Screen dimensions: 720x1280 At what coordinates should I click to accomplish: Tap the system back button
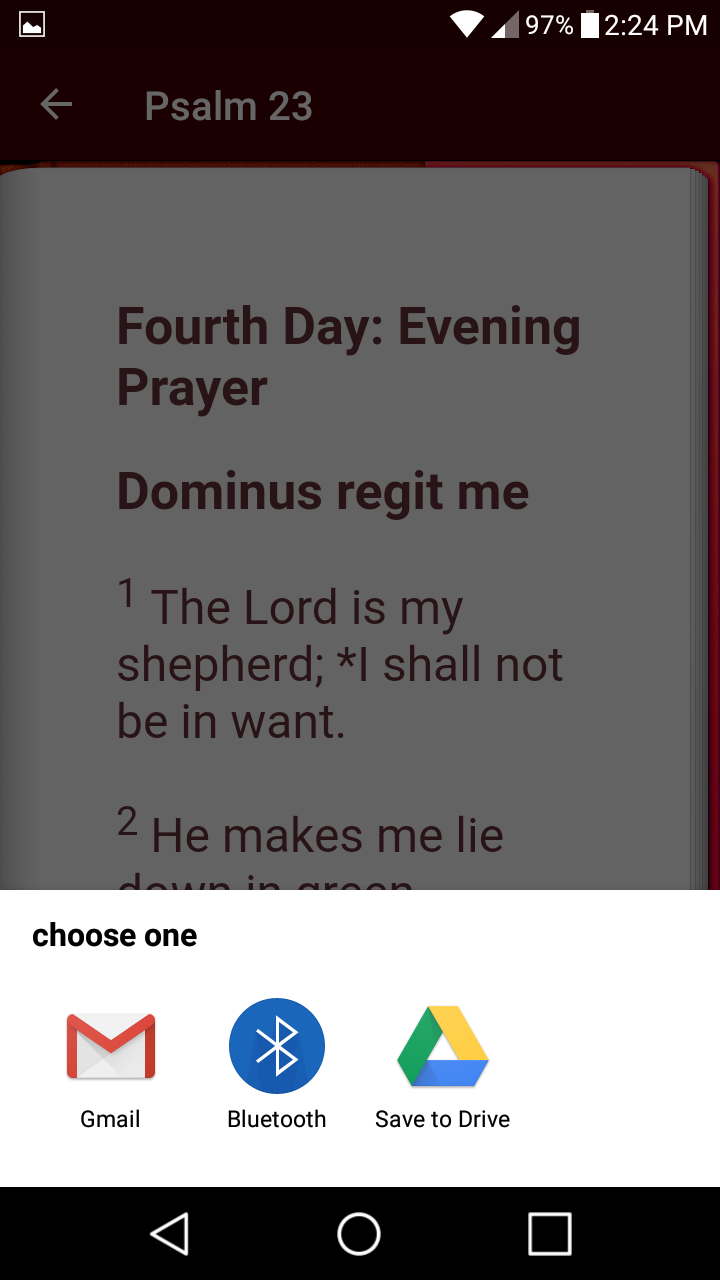point(170,1233)
